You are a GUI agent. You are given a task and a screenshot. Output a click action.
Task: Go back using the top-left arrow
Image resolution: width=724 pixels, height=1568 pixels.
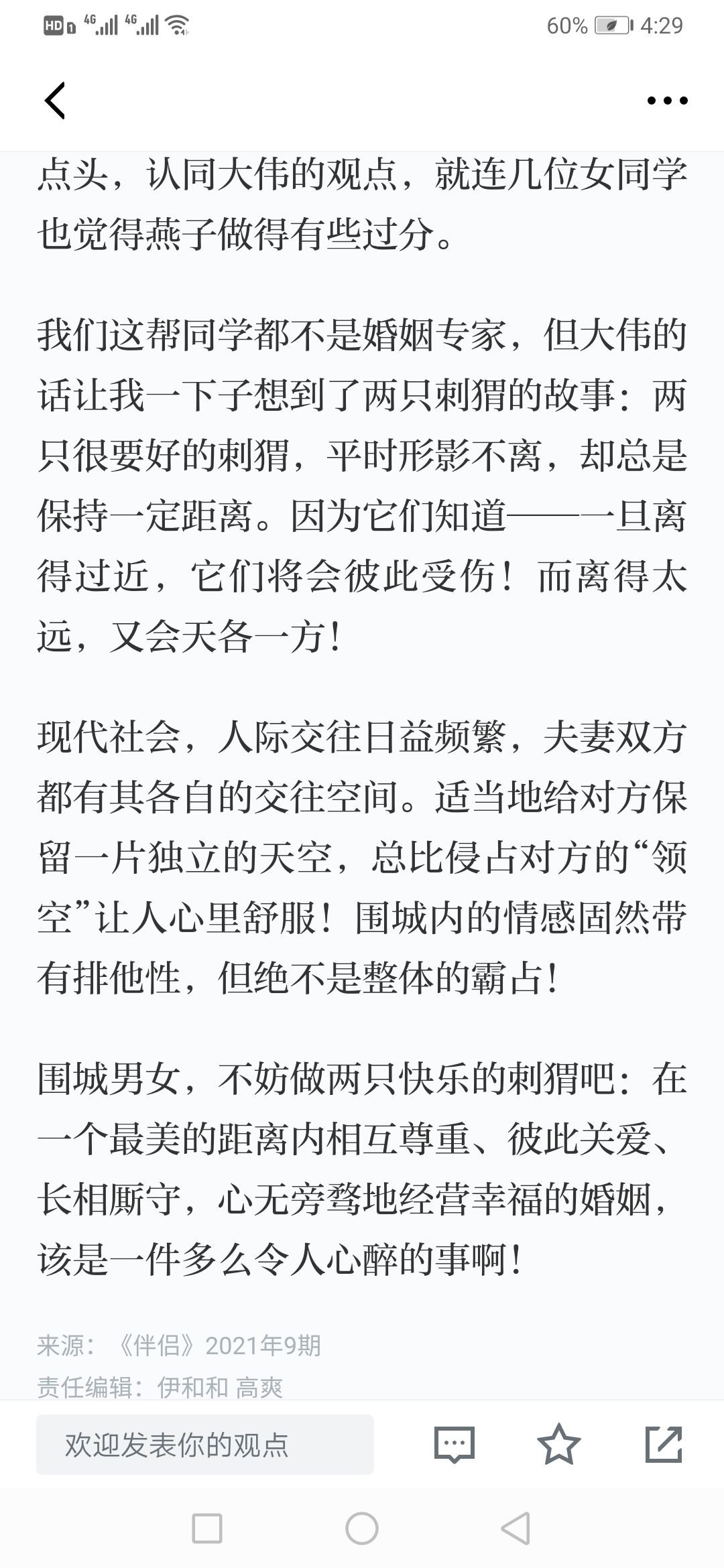55,101
